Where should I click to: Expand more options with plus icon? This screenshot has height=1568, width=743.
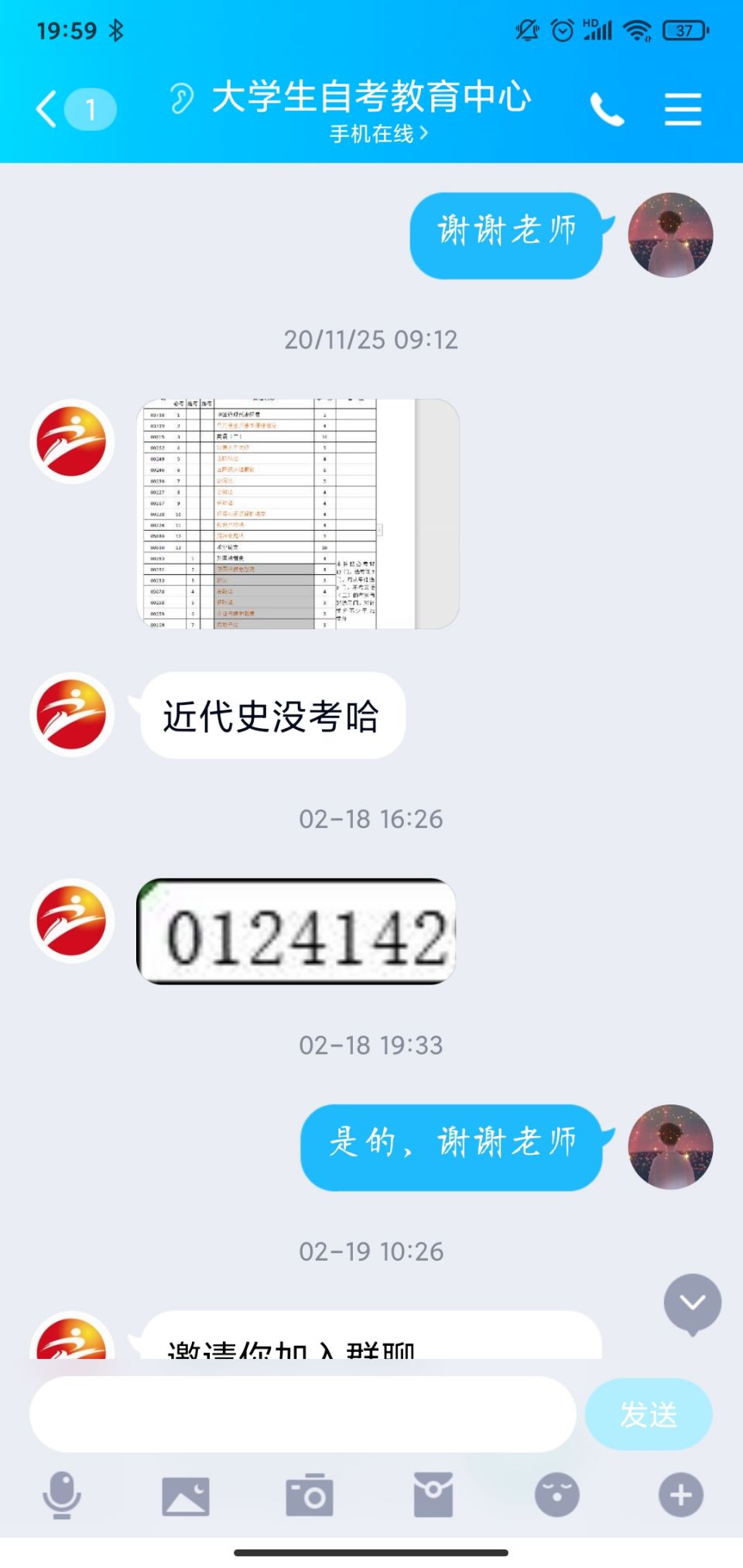pyautogui.click(x=681, y=1495)
